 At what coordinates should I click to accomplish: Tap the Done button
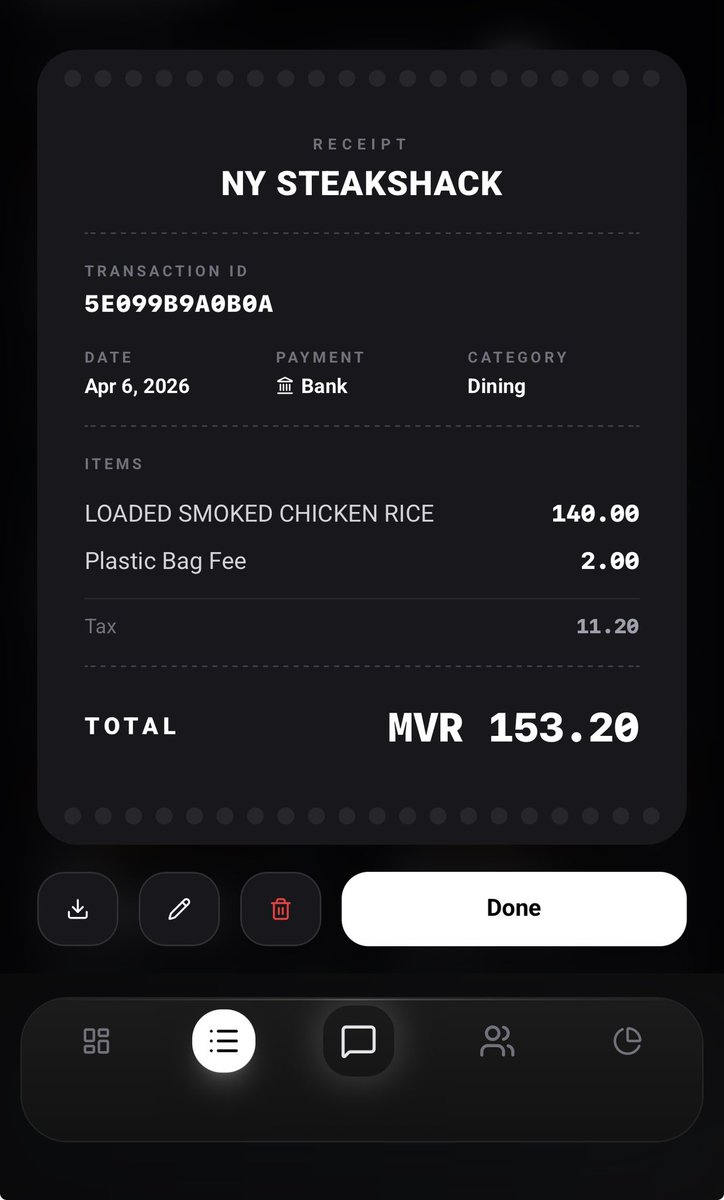[x=514, y=909]
